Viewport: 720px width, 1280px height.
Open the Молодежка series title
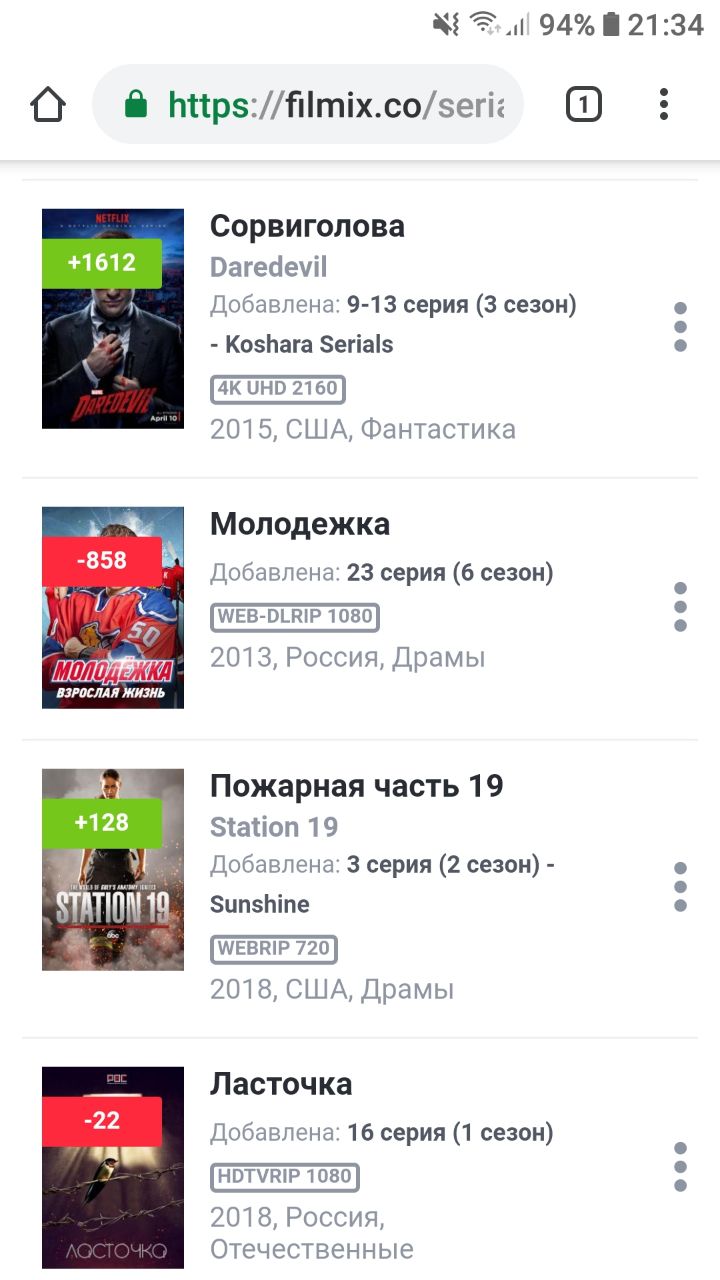tap(300, 524)
